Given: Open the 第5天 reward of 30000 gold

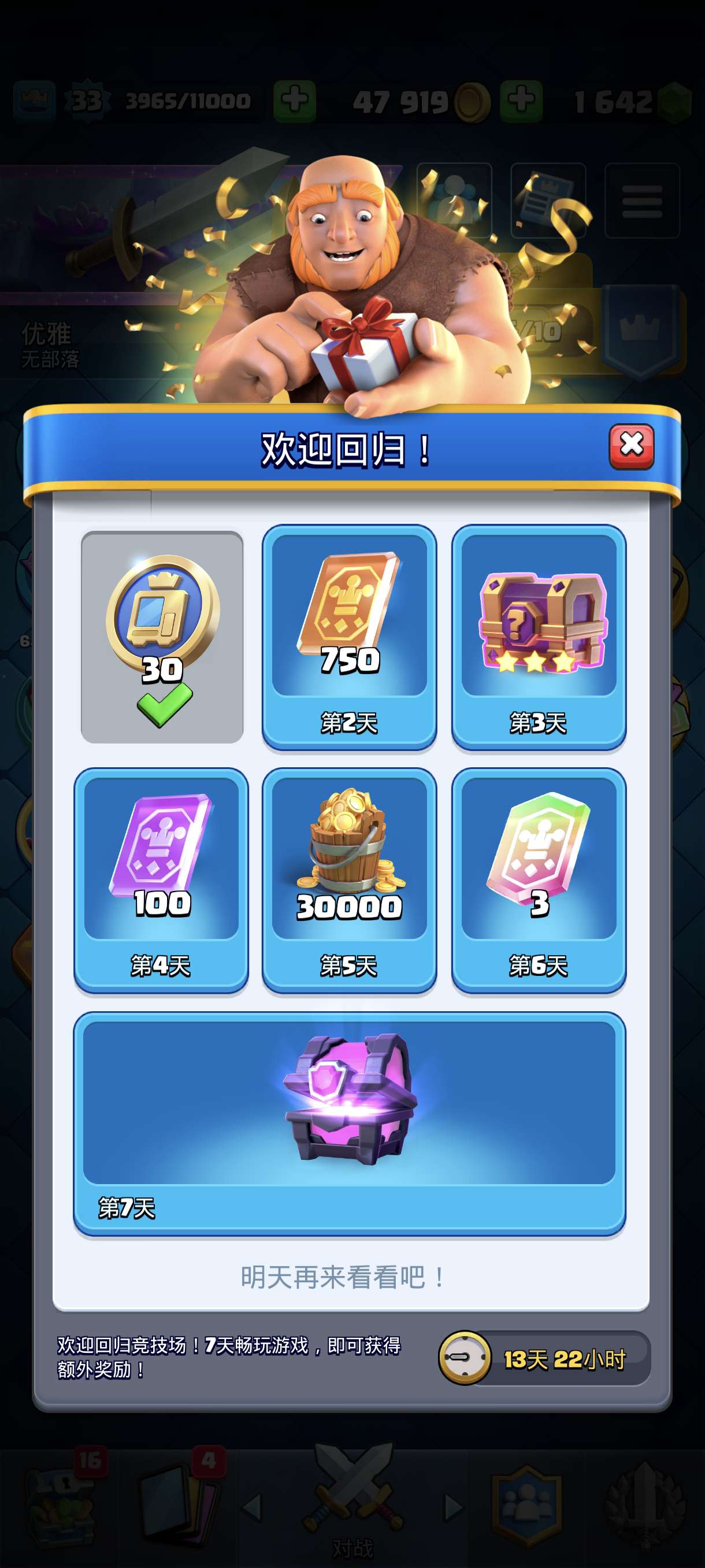Looking at the screenshot, I should click(349, 879).
